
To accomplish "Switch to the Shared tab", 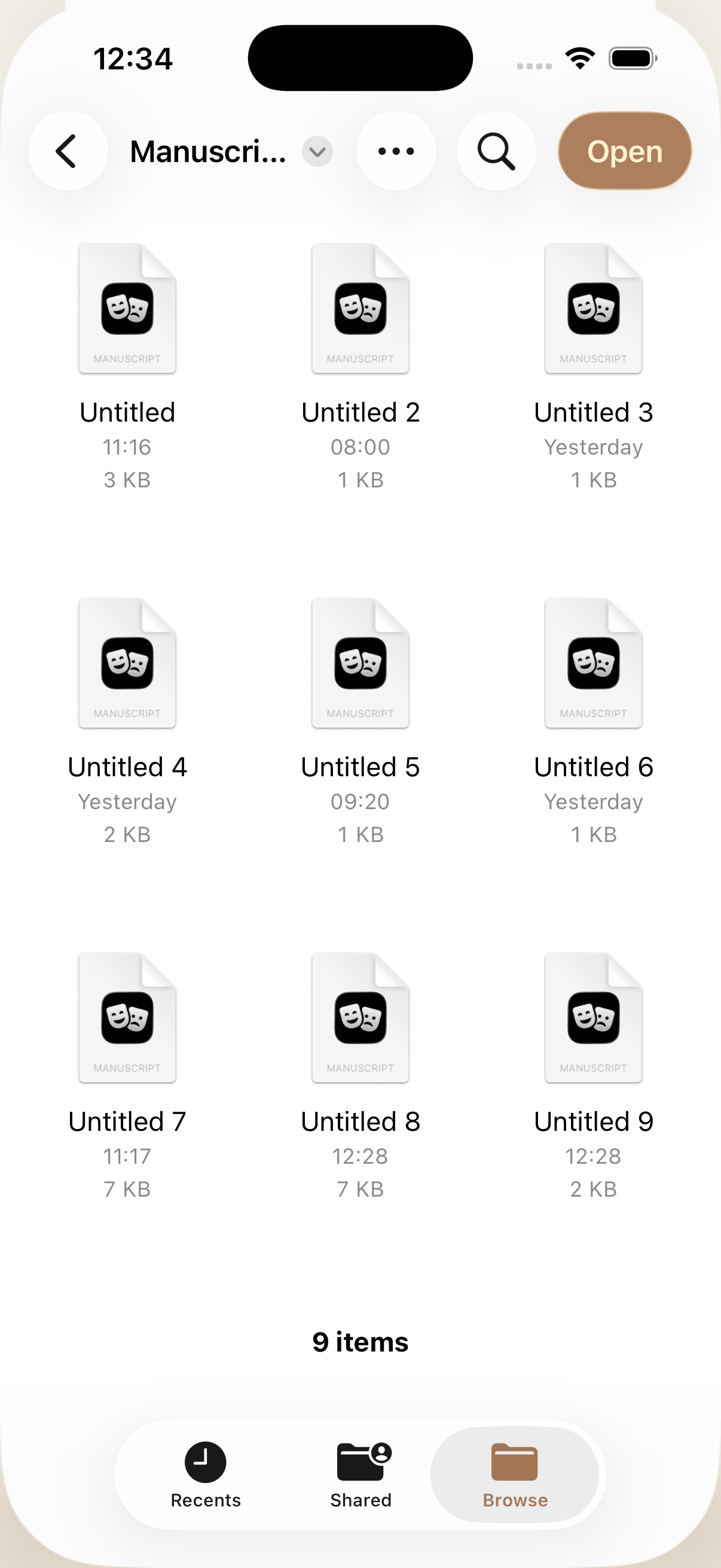I will 360,1479.
